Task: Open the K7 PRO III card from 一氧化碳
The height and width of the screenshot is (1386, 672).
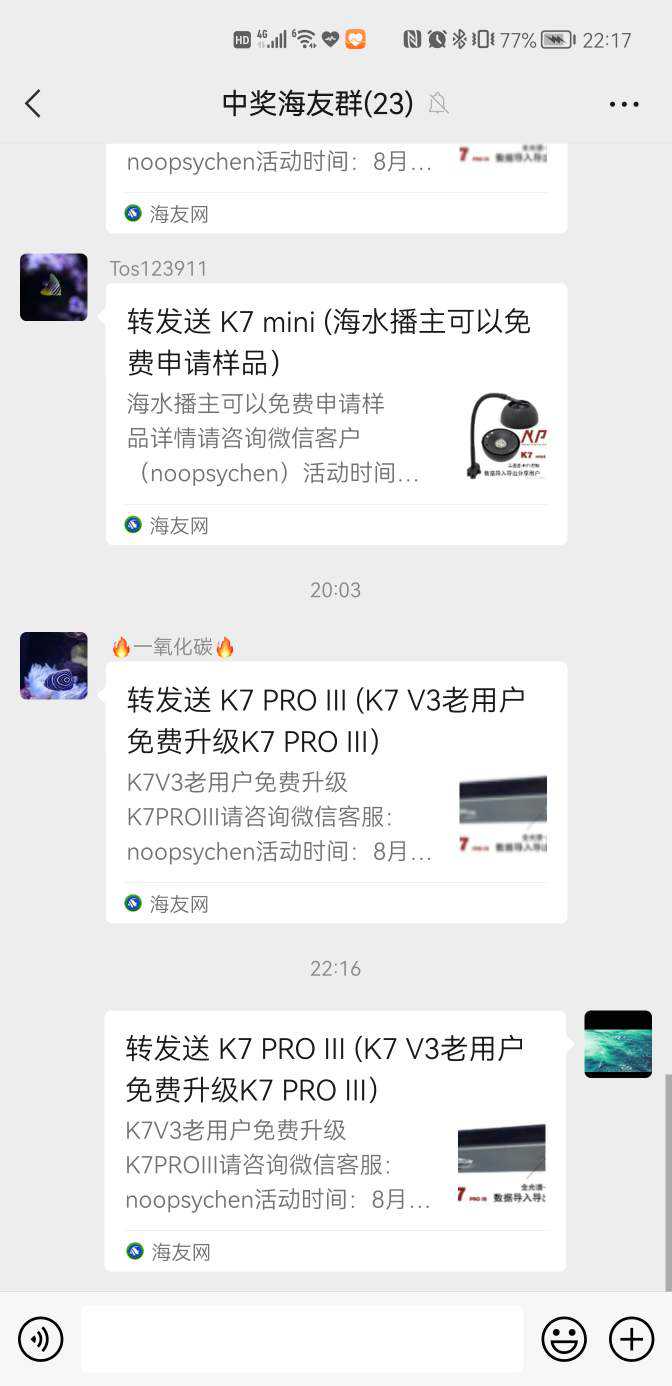Action: (x=336, y=791)
